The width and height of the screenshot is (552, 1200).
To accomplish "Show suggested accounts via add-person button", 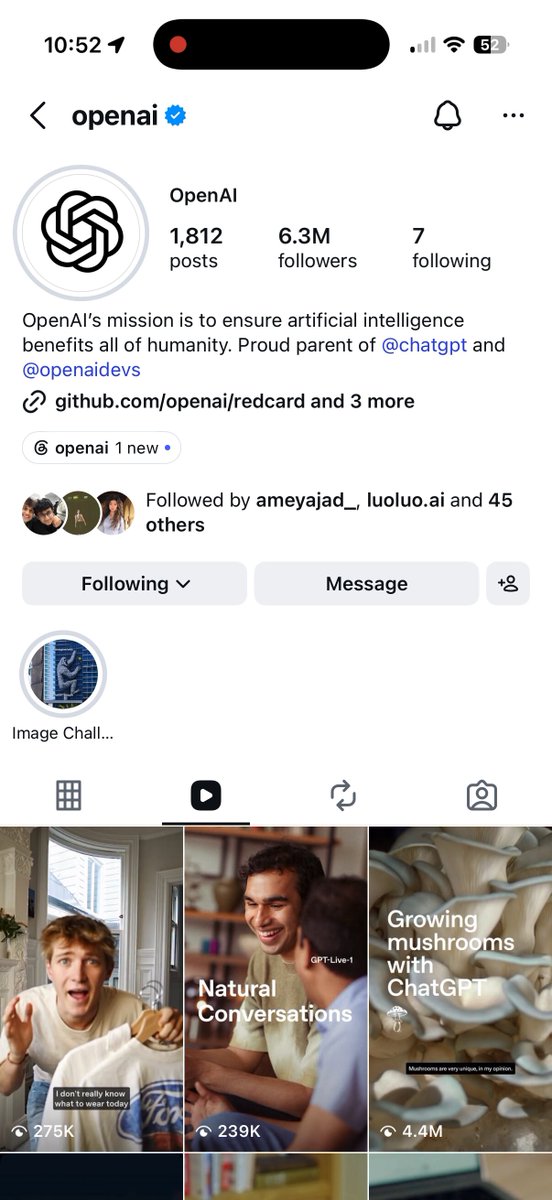I will click(x=507, y=584).
